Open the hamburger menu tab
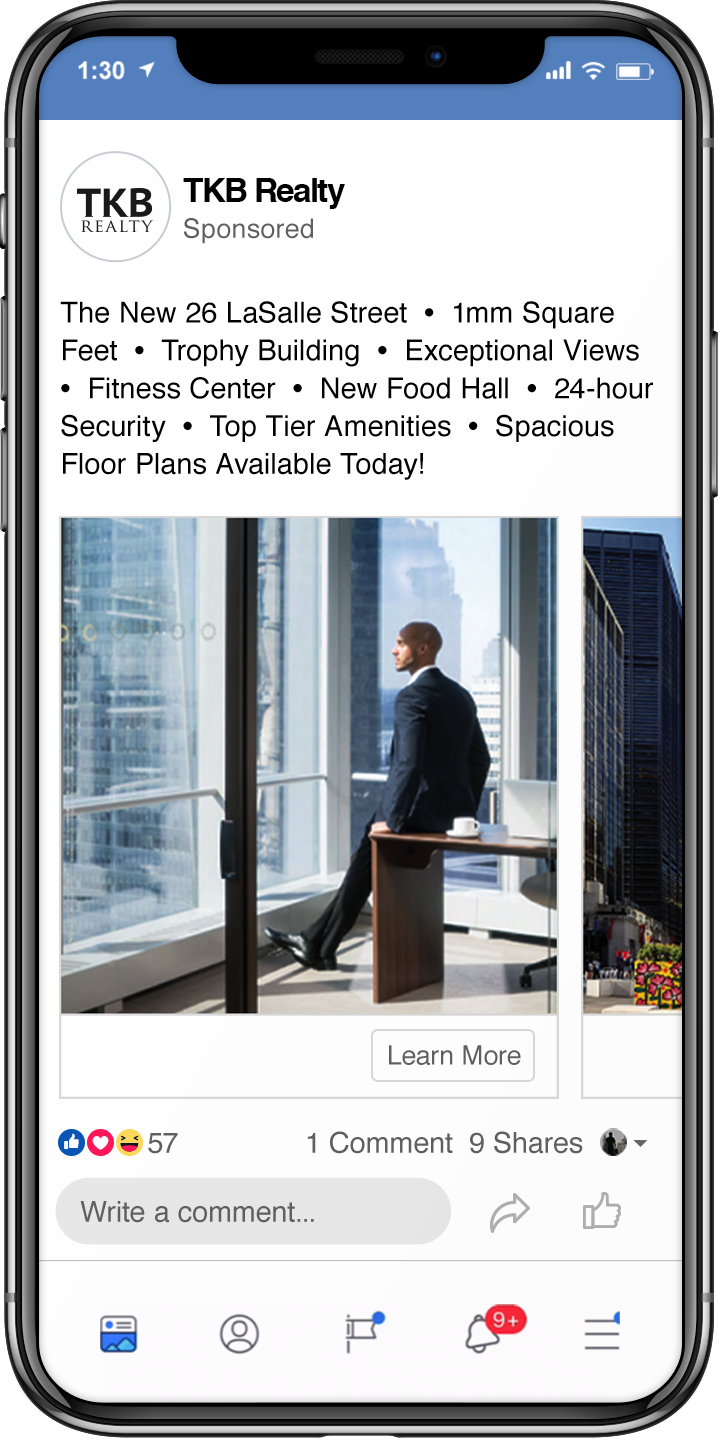The height and width of the screenshot is (1440, 720). [602, 1334]
